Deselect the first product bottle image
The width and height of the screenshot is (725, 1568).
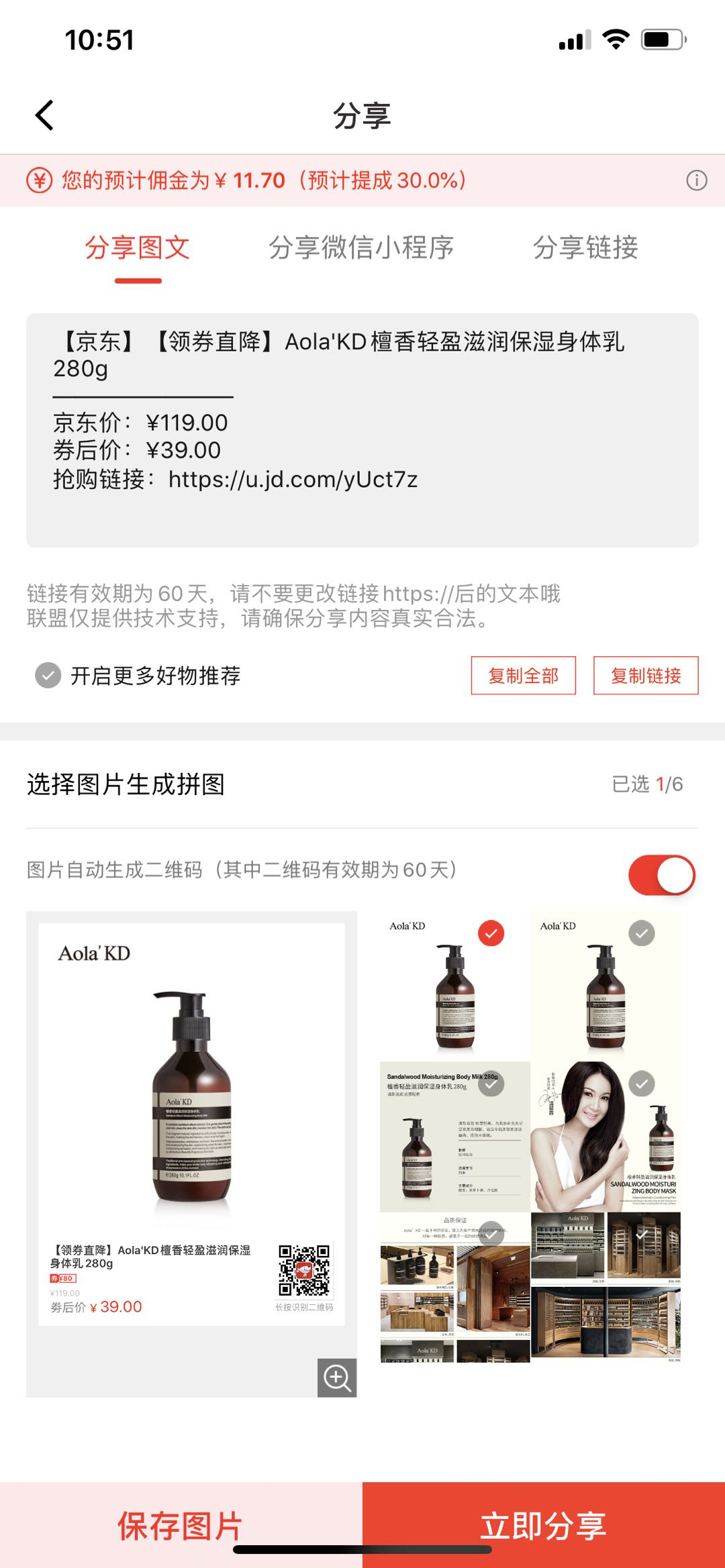tap(491, 933)
